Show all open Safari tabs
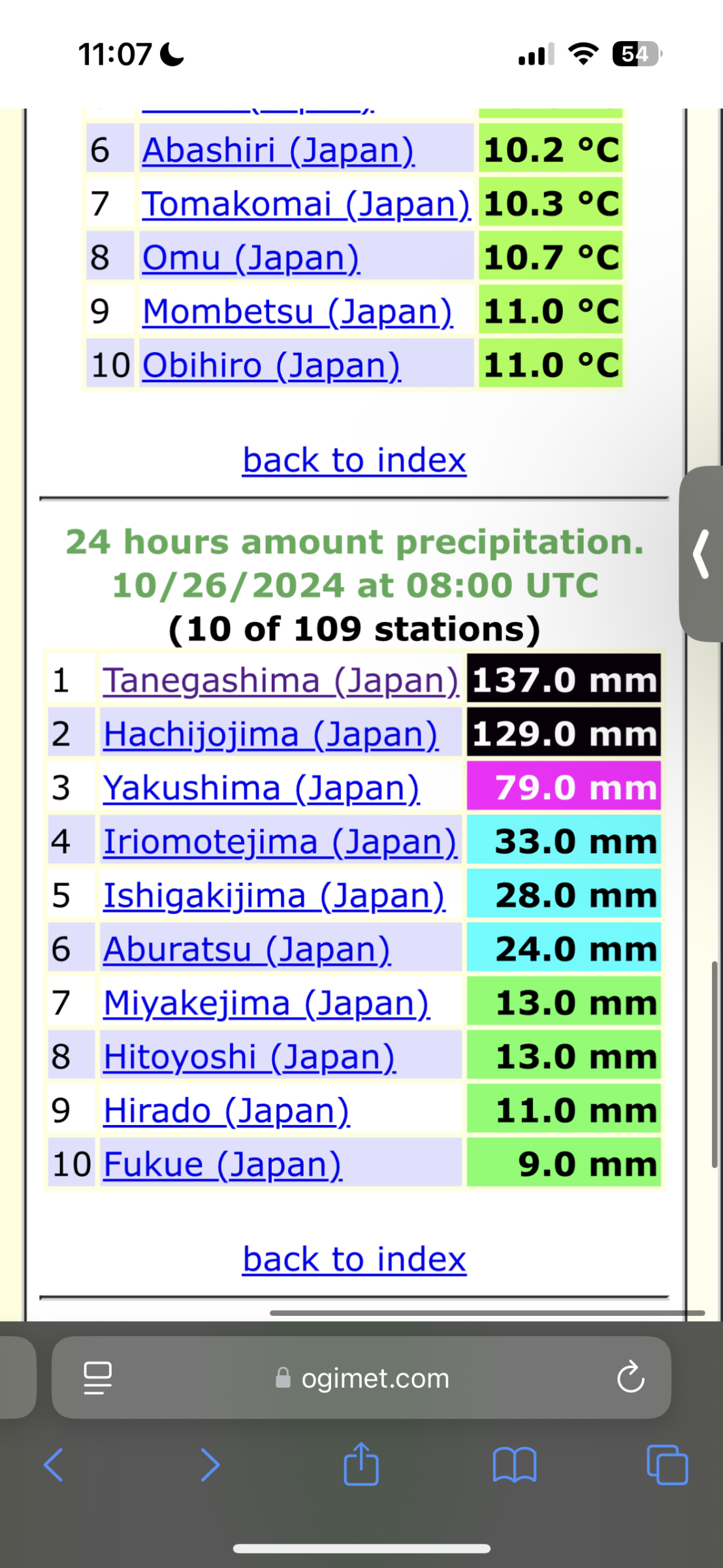 pos(667,1464)
